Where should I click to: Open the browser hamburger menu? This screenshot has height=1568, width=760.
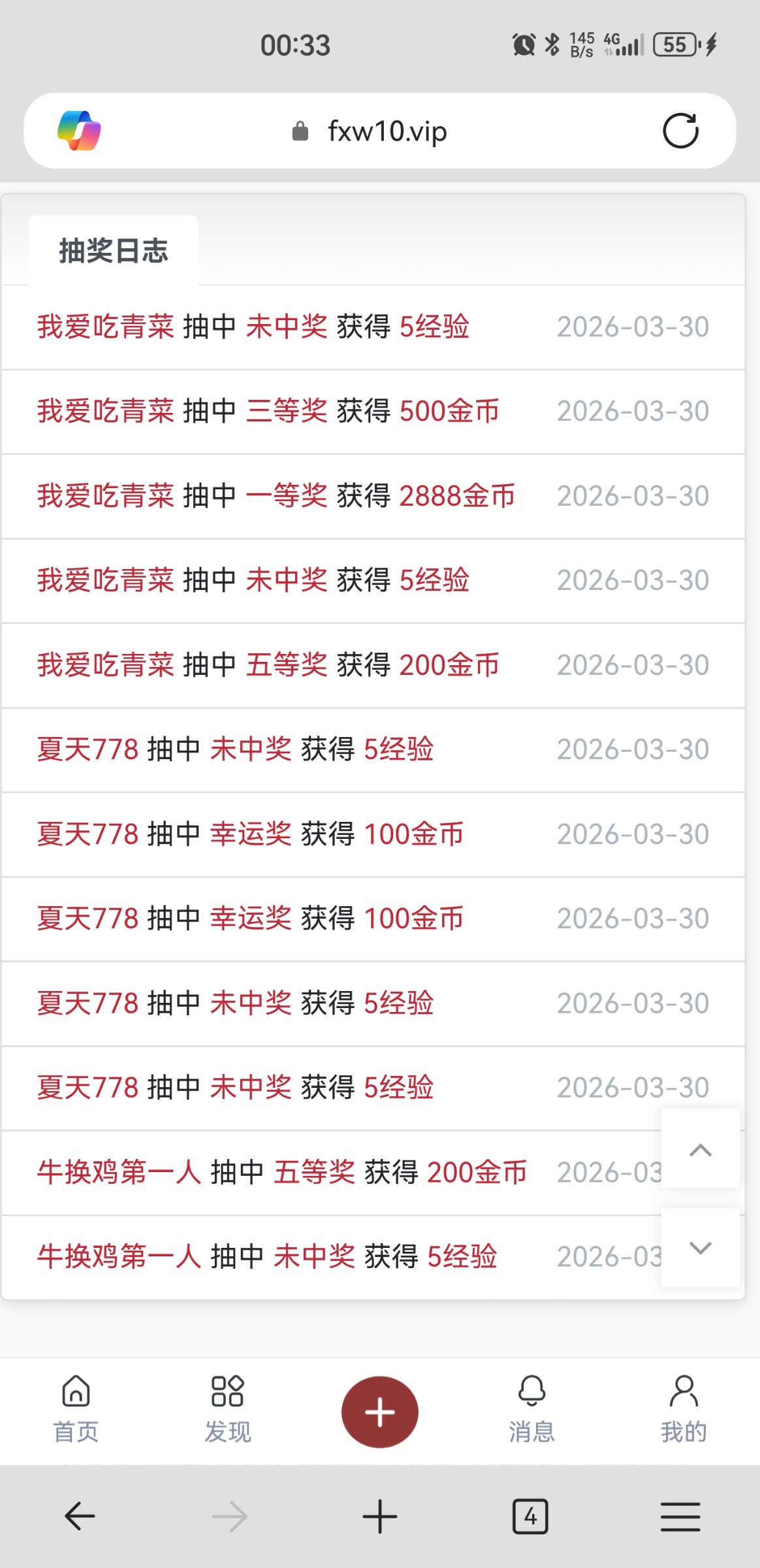tap(680, 1516)
